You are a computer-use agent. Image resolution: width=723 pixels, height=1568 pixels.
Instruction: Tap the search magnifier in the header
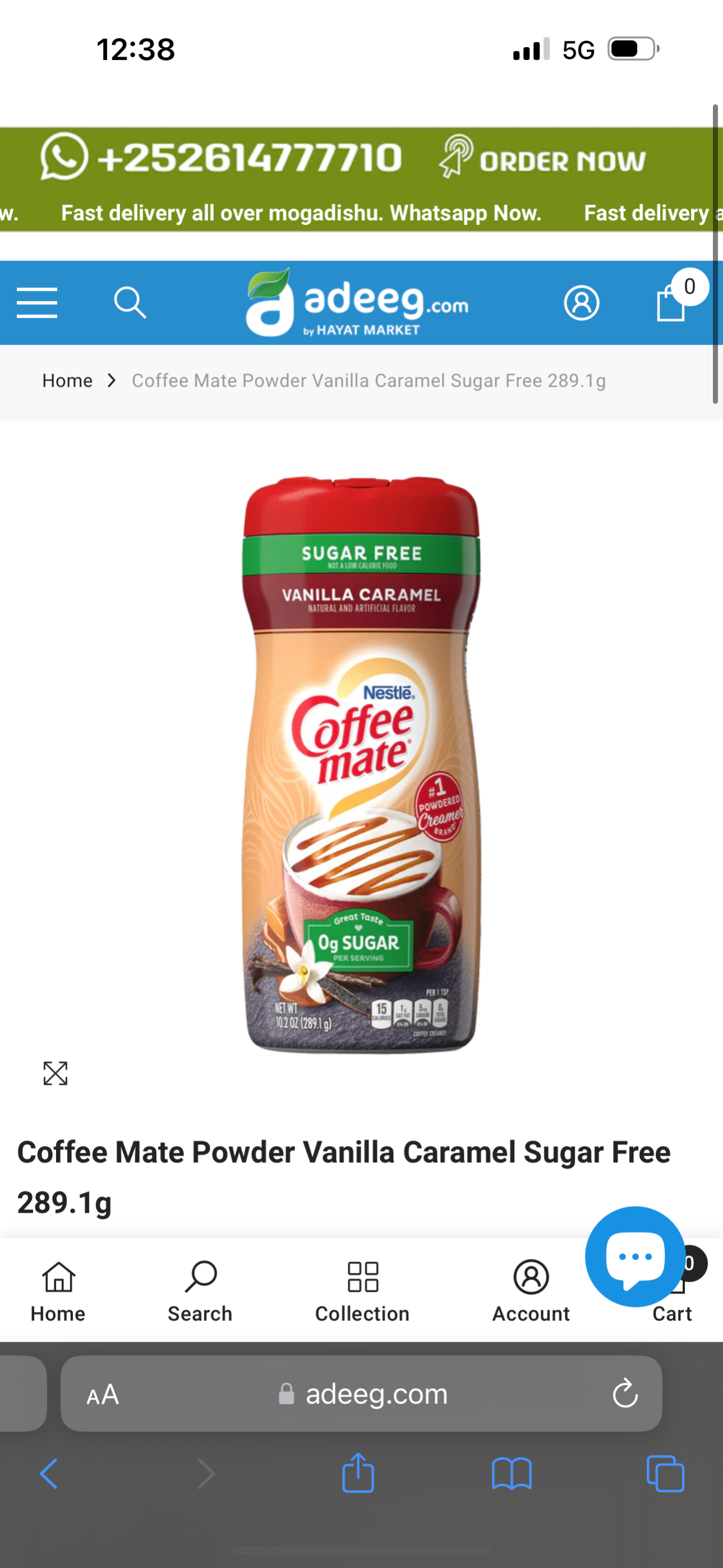tap(130, 302)
